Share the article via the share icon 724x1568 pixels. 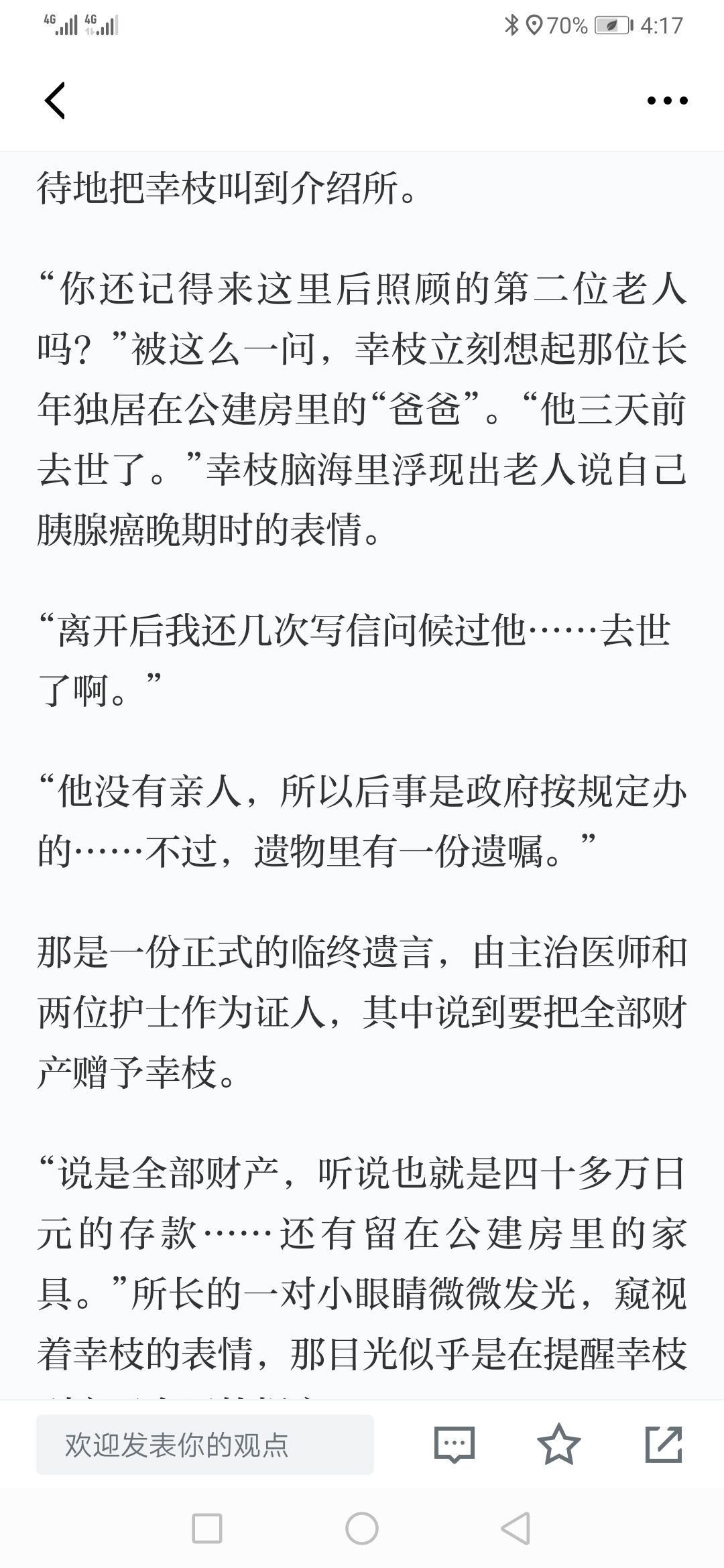click(664, 1445)
